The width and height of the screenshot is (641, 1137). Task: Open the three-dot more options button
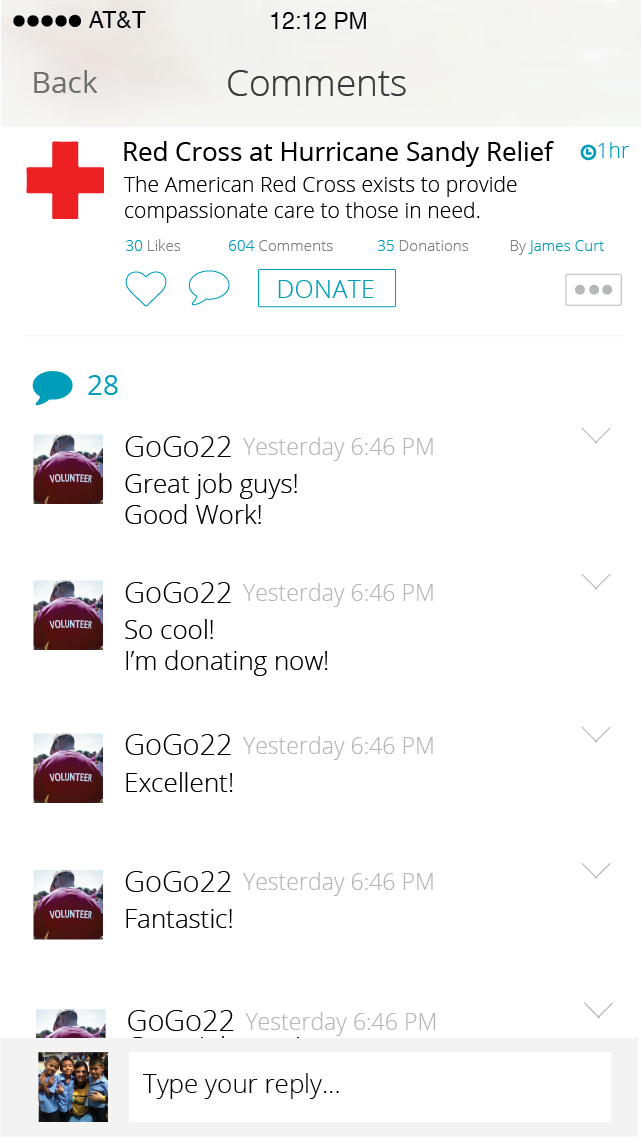(593, 290)
